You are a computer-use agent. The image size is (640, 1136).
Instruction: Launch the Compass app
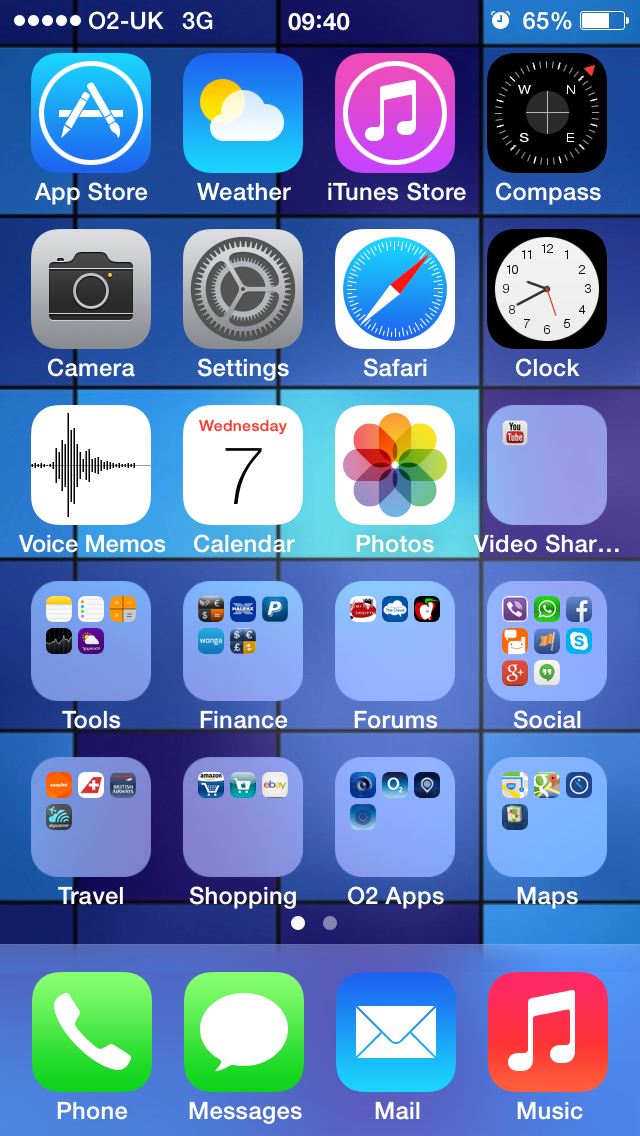[x=547, y=113]
